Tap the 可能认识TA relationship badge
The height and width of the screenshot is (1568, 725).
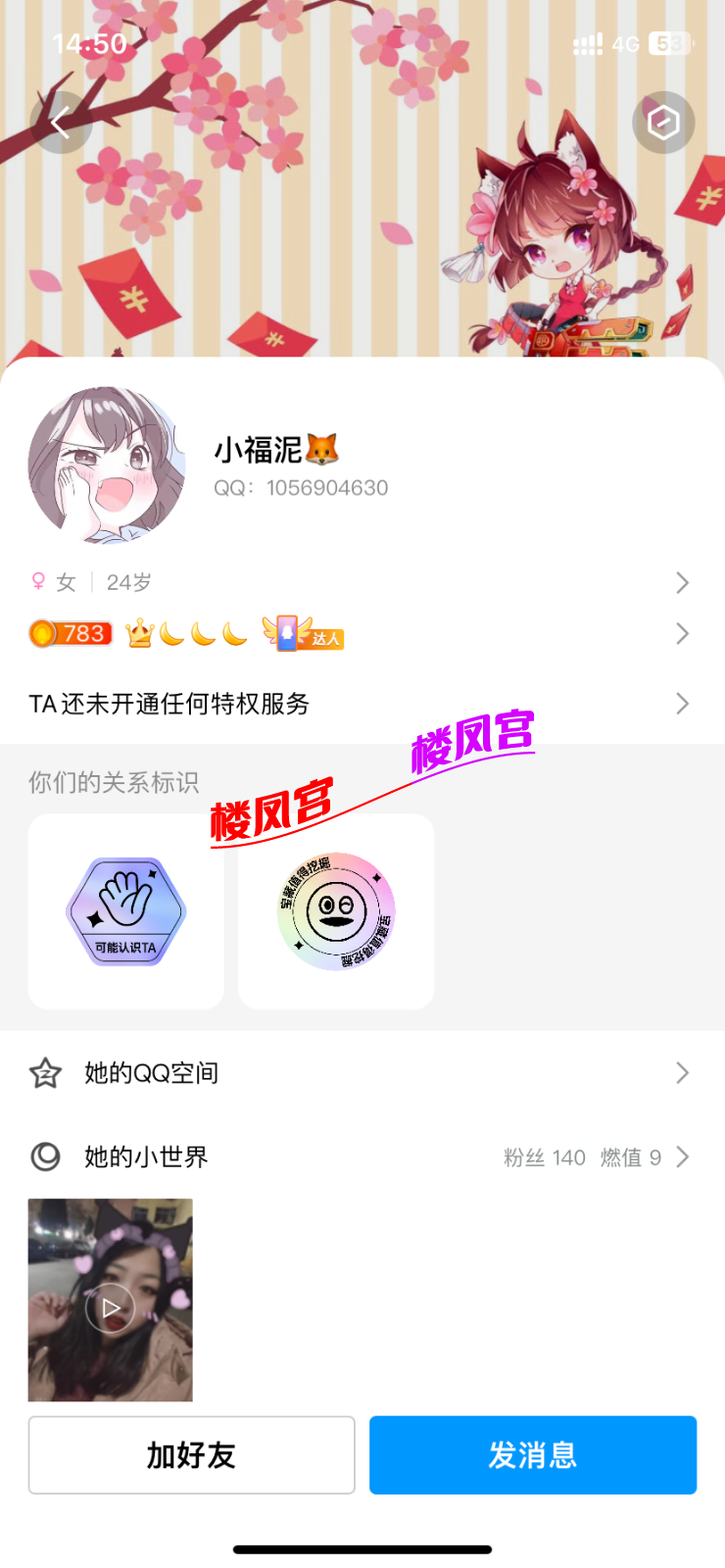(126, 911)
